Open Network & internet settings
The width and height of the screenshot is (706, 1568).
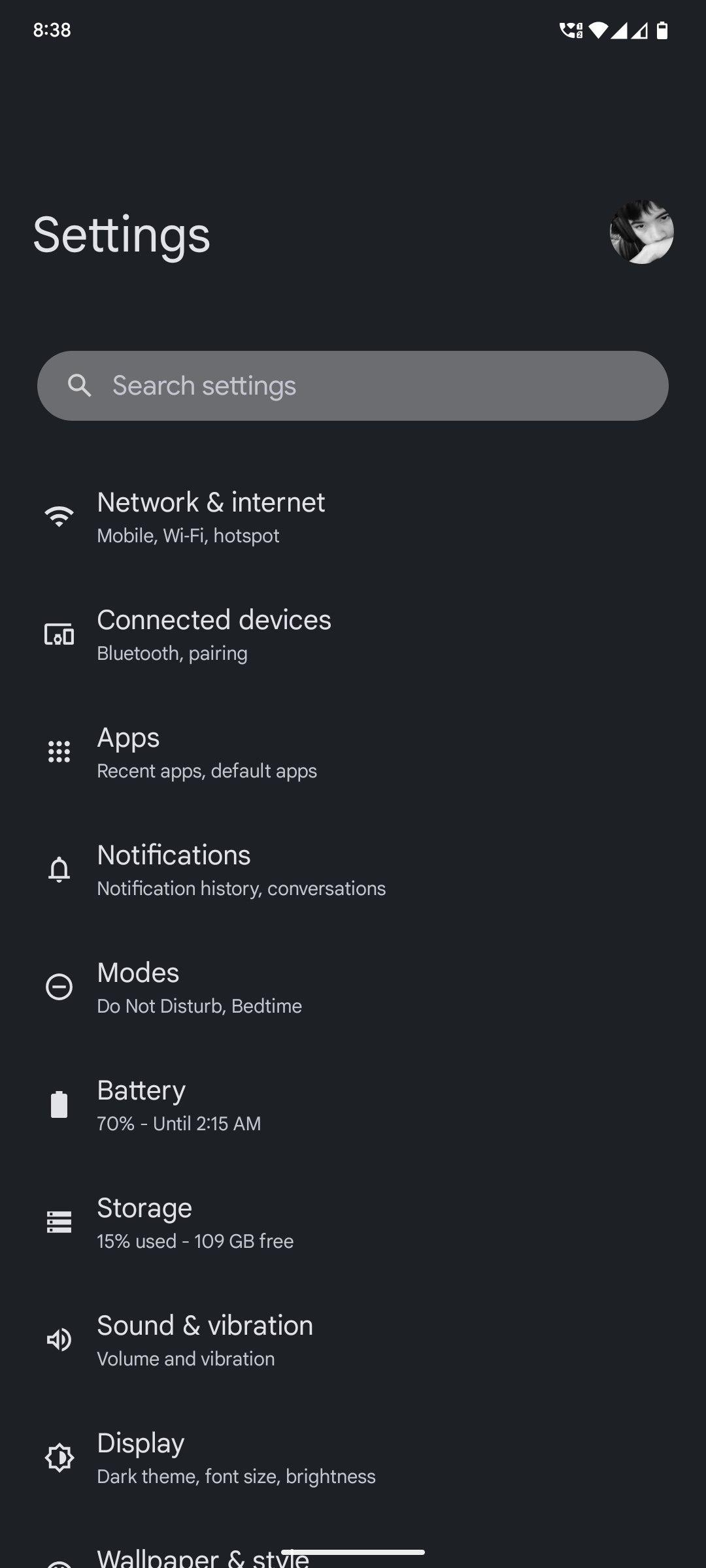click(353, 517)
